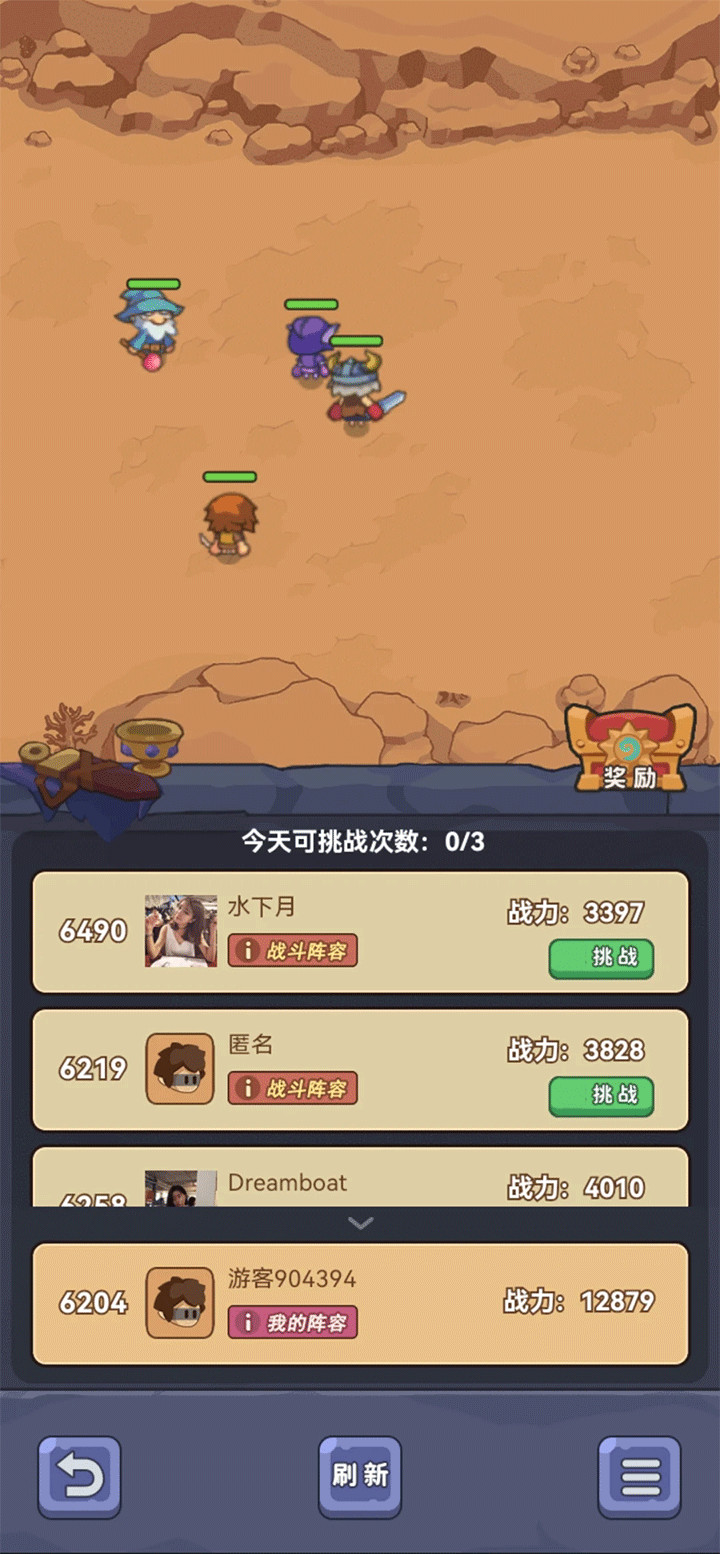
Task: Expand the opponent list chevron
Action: click(360, 1223)
